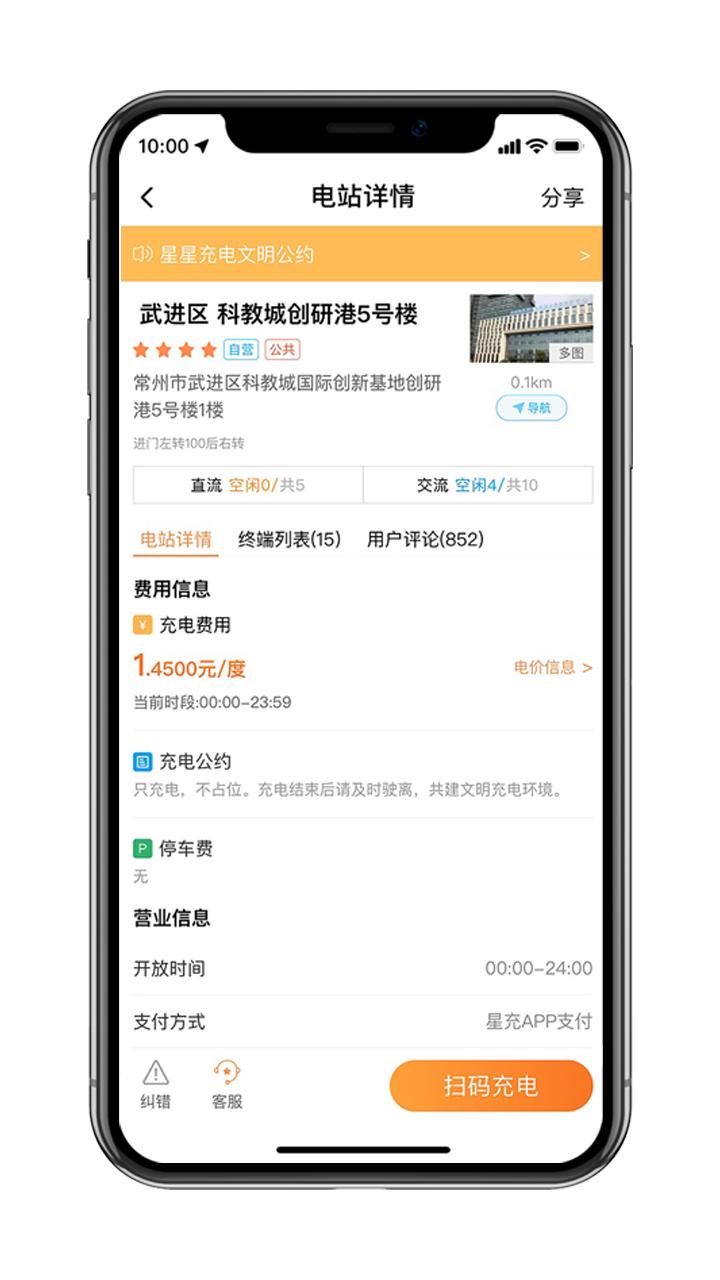View 直流 charger availability
Viewport: 720px width, 1280px height.
[x=248, y=485]
